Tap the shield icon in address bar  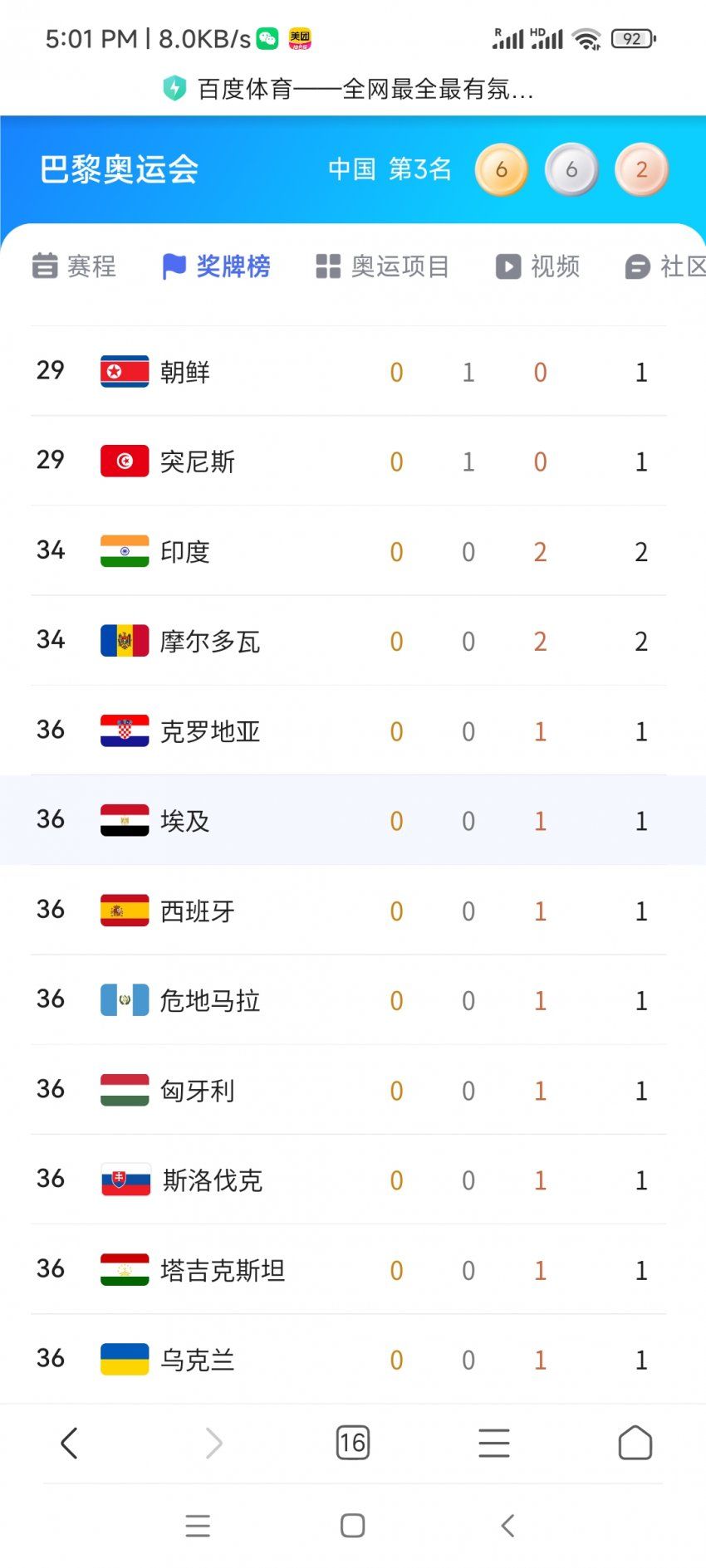coord(174,88)
